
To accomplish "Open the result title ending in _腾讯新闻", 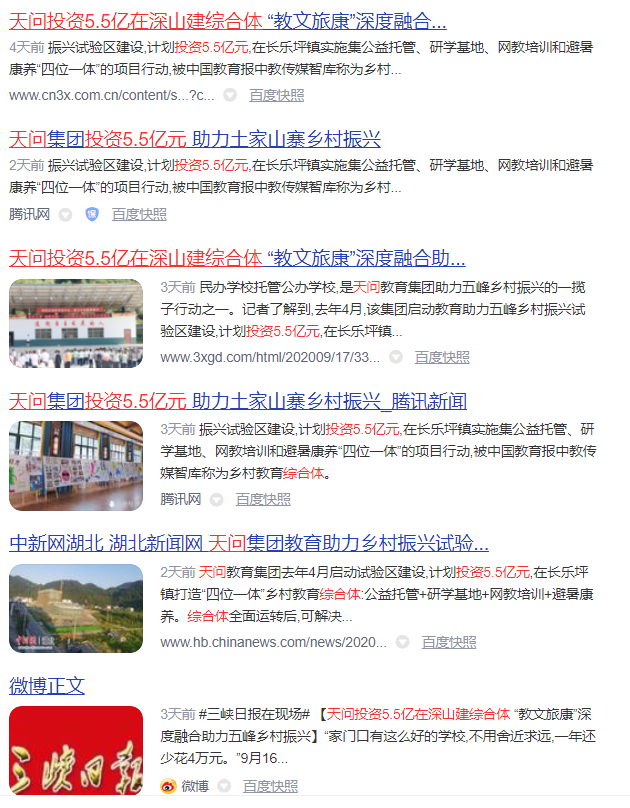I will [237, 401].
